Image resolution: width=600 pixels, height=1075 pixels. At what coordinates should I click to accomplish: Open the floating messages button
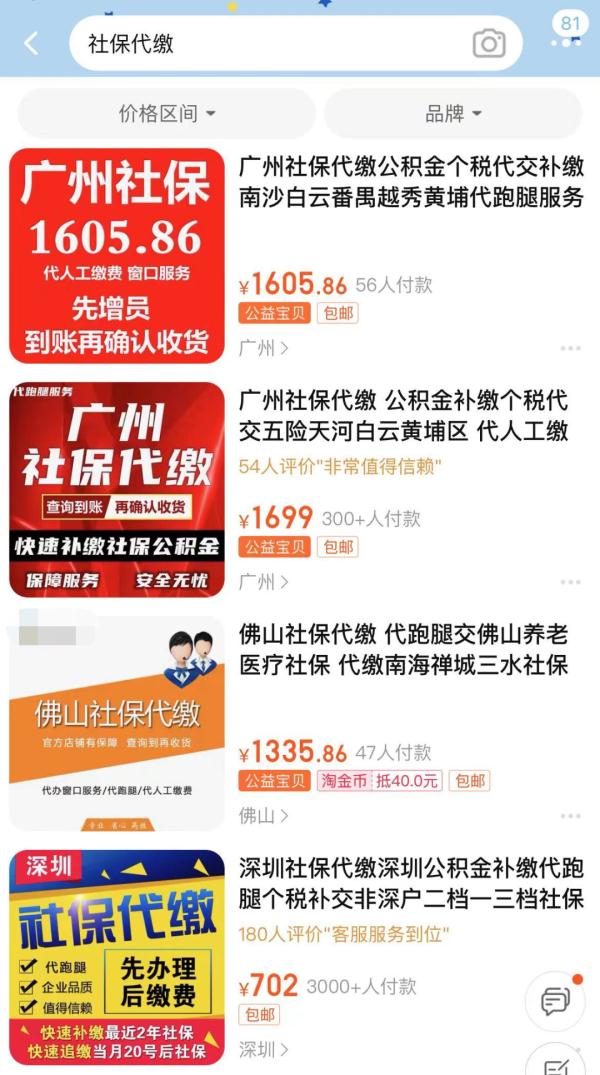[x=555, y=1000]
